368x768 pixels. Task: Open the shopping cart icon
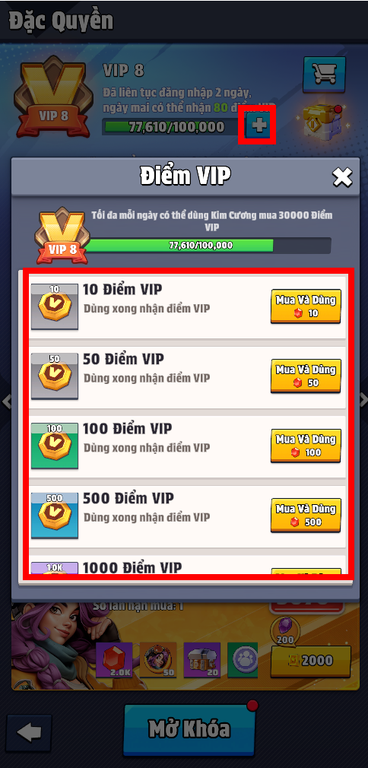(324, 74)
